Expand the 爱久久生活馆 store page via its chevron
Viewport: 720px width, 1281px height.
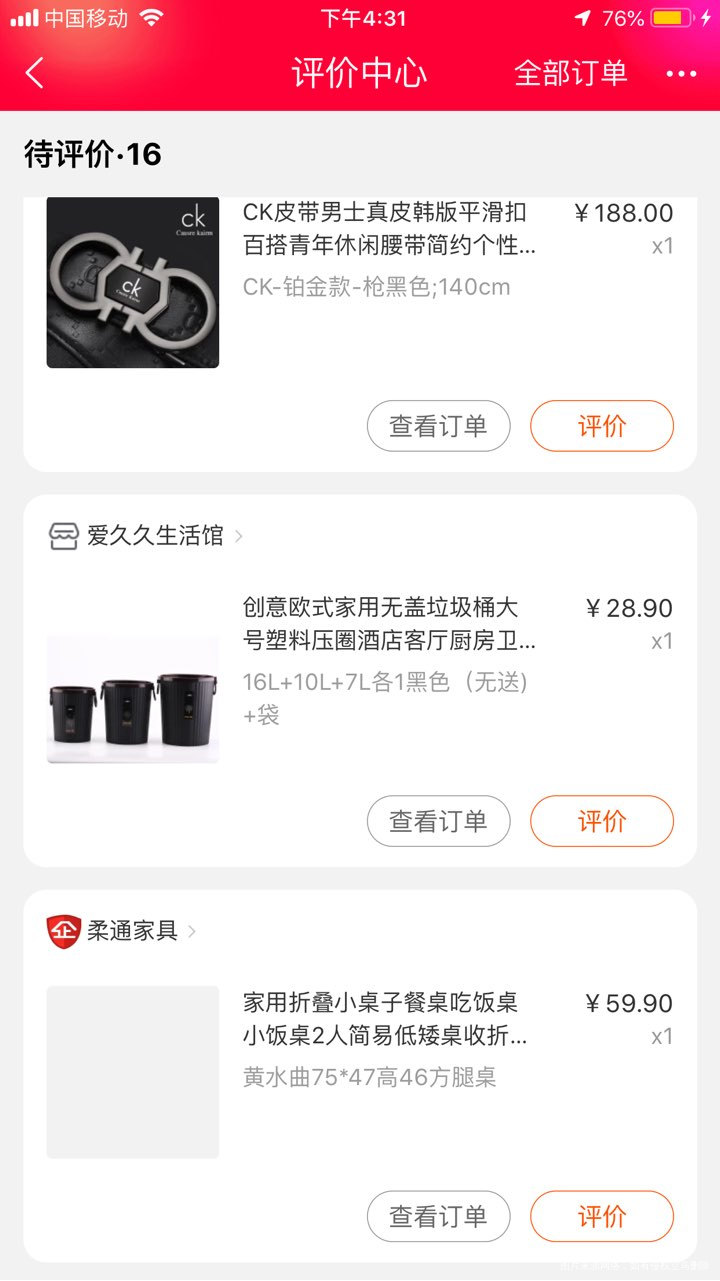tap(238, 536)
